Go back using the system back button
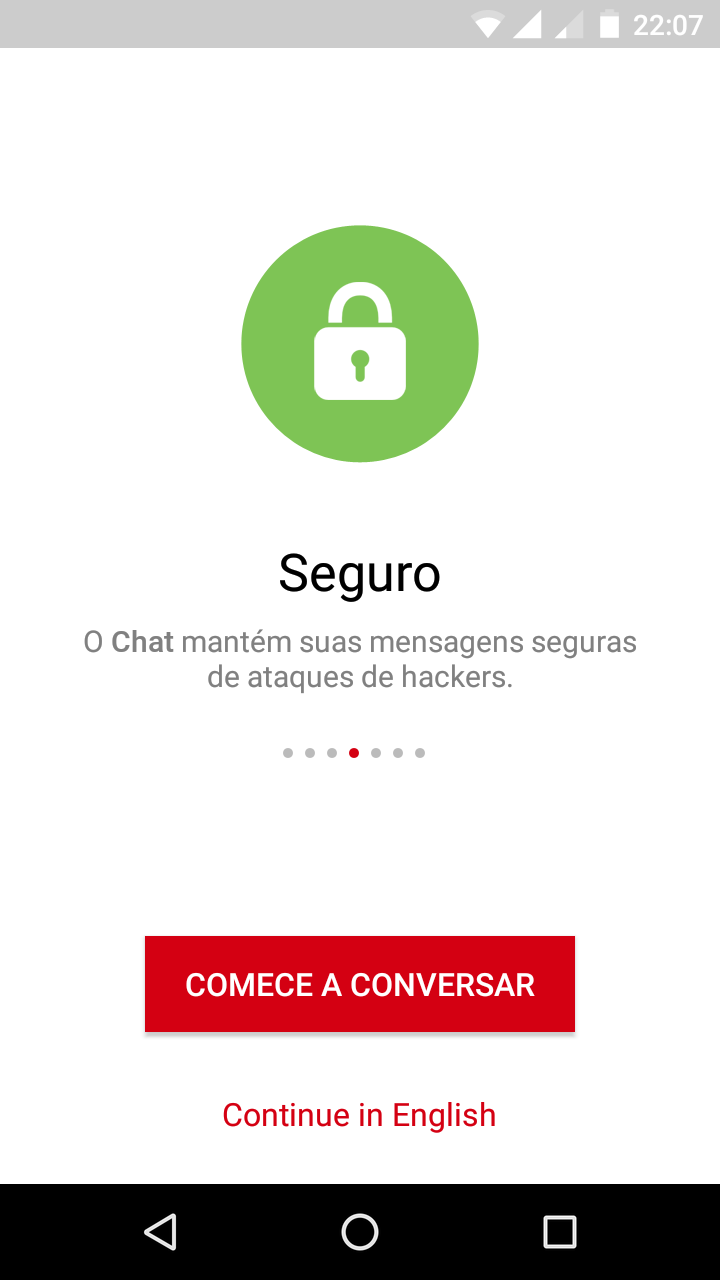 [x=161, y=1232]
